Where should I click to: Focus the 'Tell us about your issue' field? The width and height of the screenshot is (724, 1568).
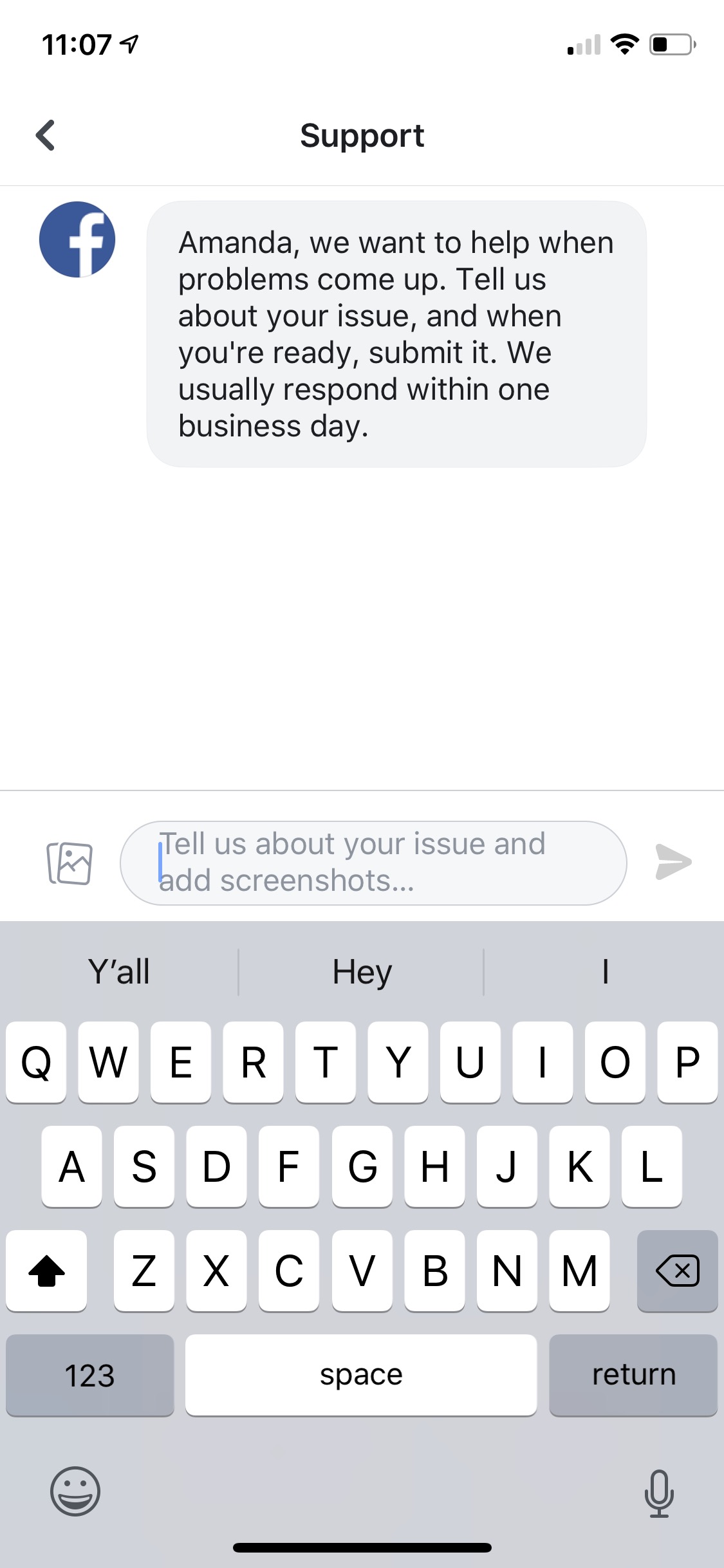pyautogui.click(x=373, y=863)
